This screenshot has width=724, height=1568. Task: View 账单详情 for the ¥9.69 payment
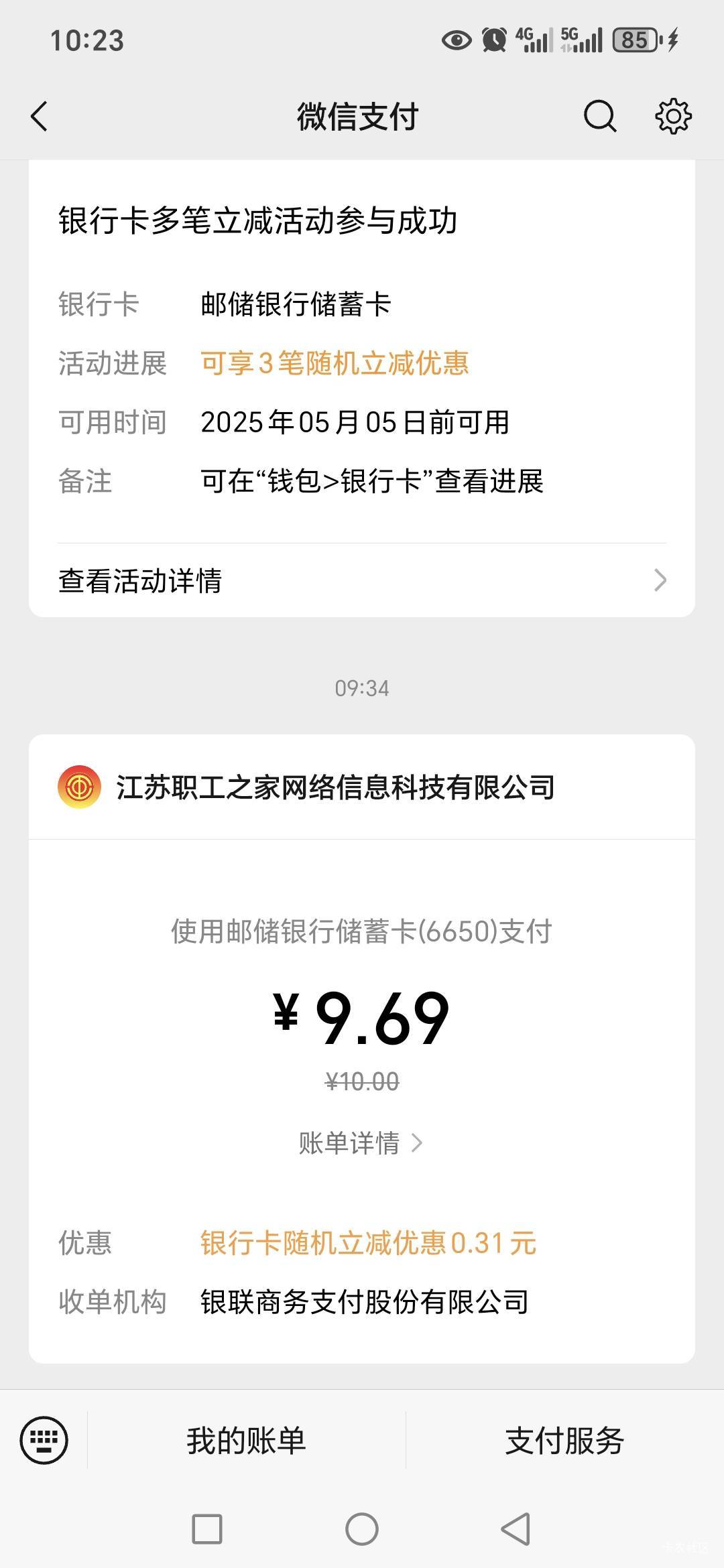[x=361, y=1142]
